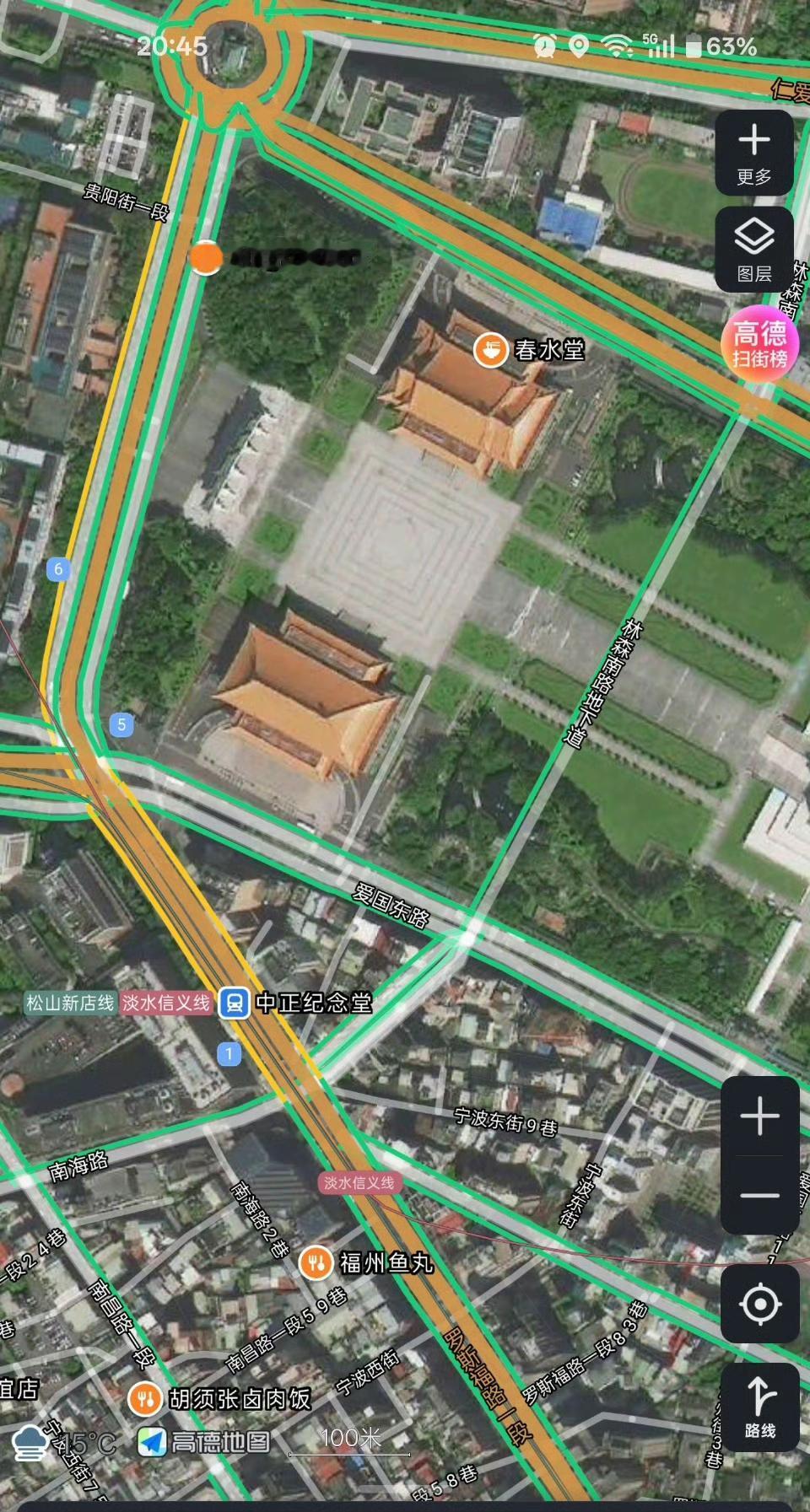
Task: Select the 淡水信义线 line label
Action: point(167,1004)
